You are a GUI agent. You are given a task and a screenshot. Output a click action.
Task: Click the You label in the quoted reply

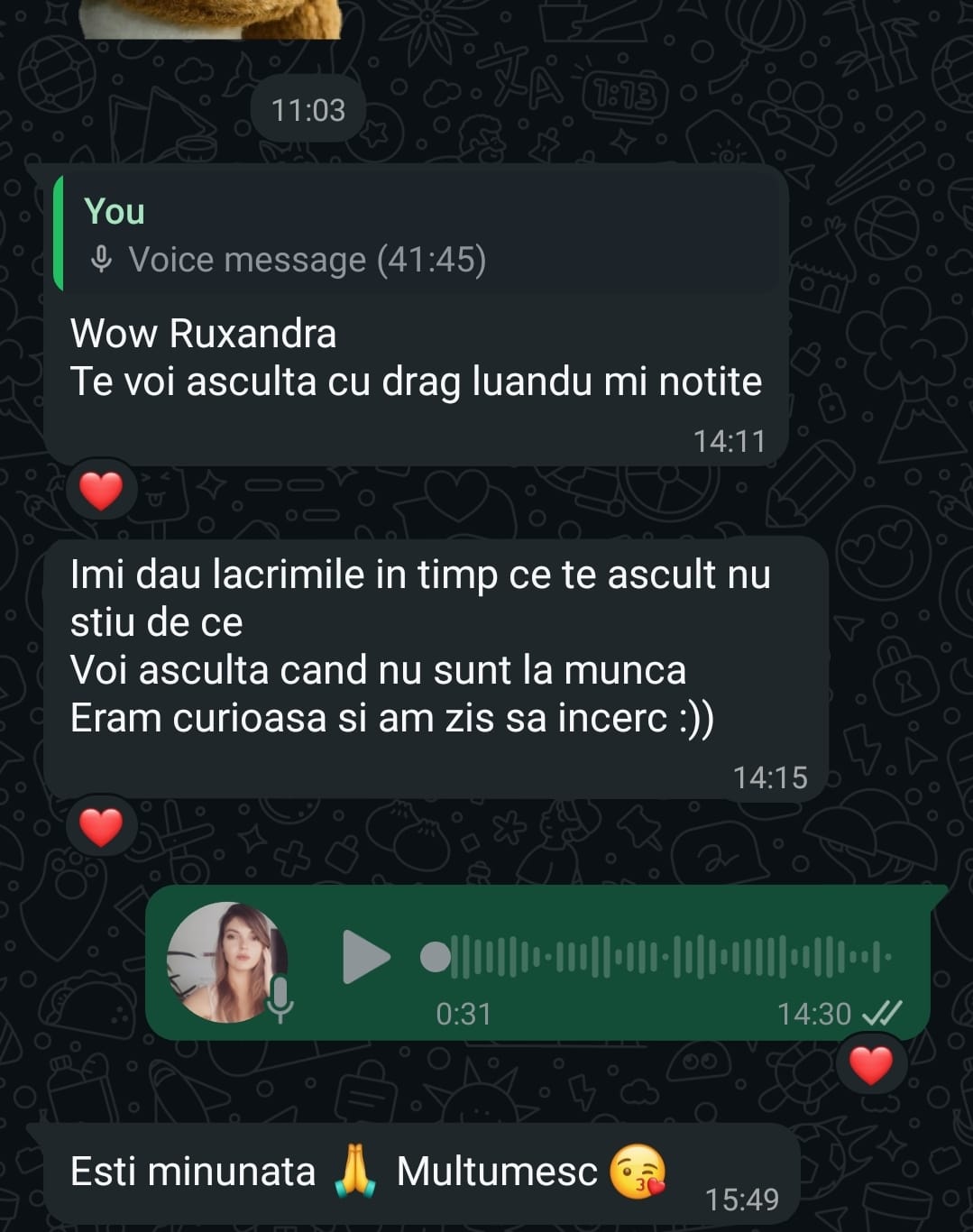click(114, 211)
